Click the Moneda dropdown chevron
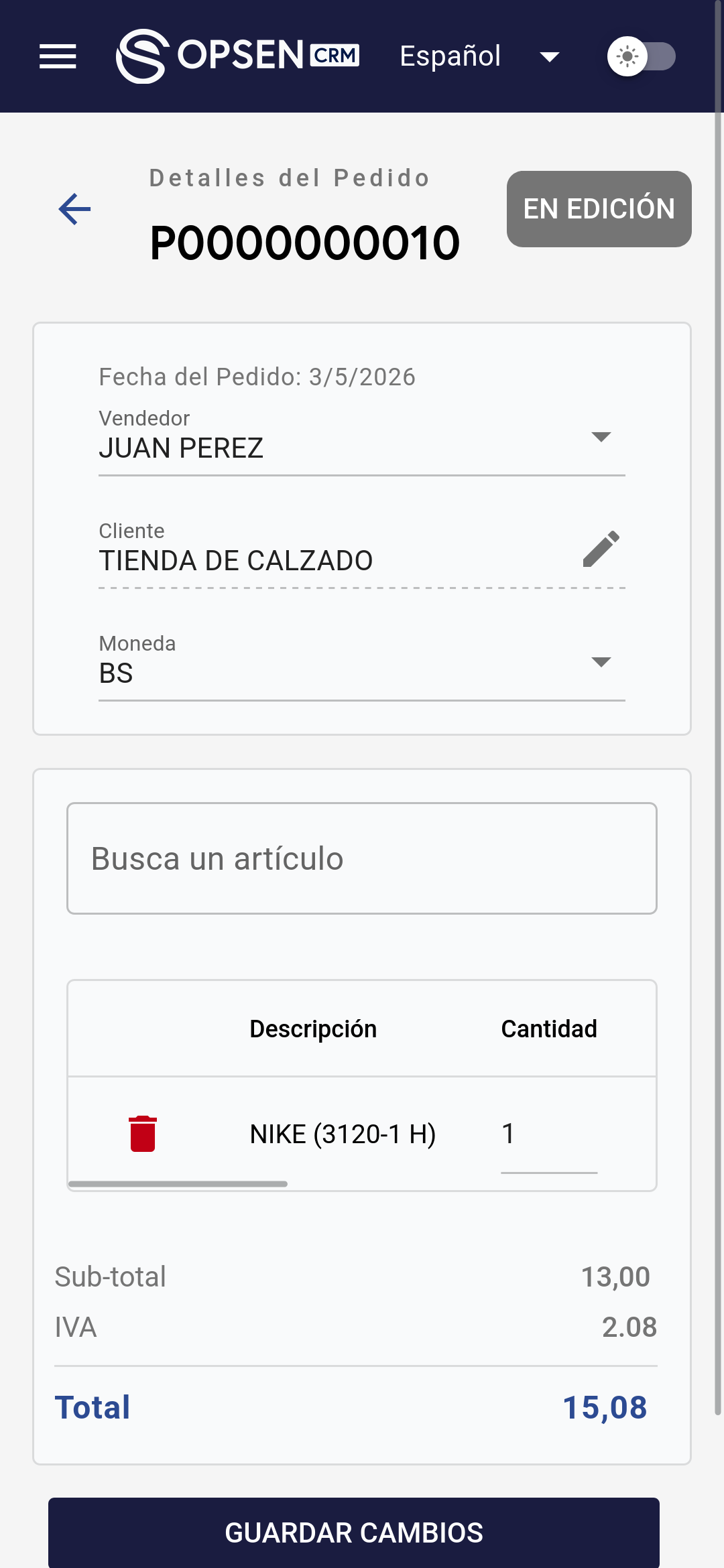Screen dimensions: 724x1568 [602, 662]
